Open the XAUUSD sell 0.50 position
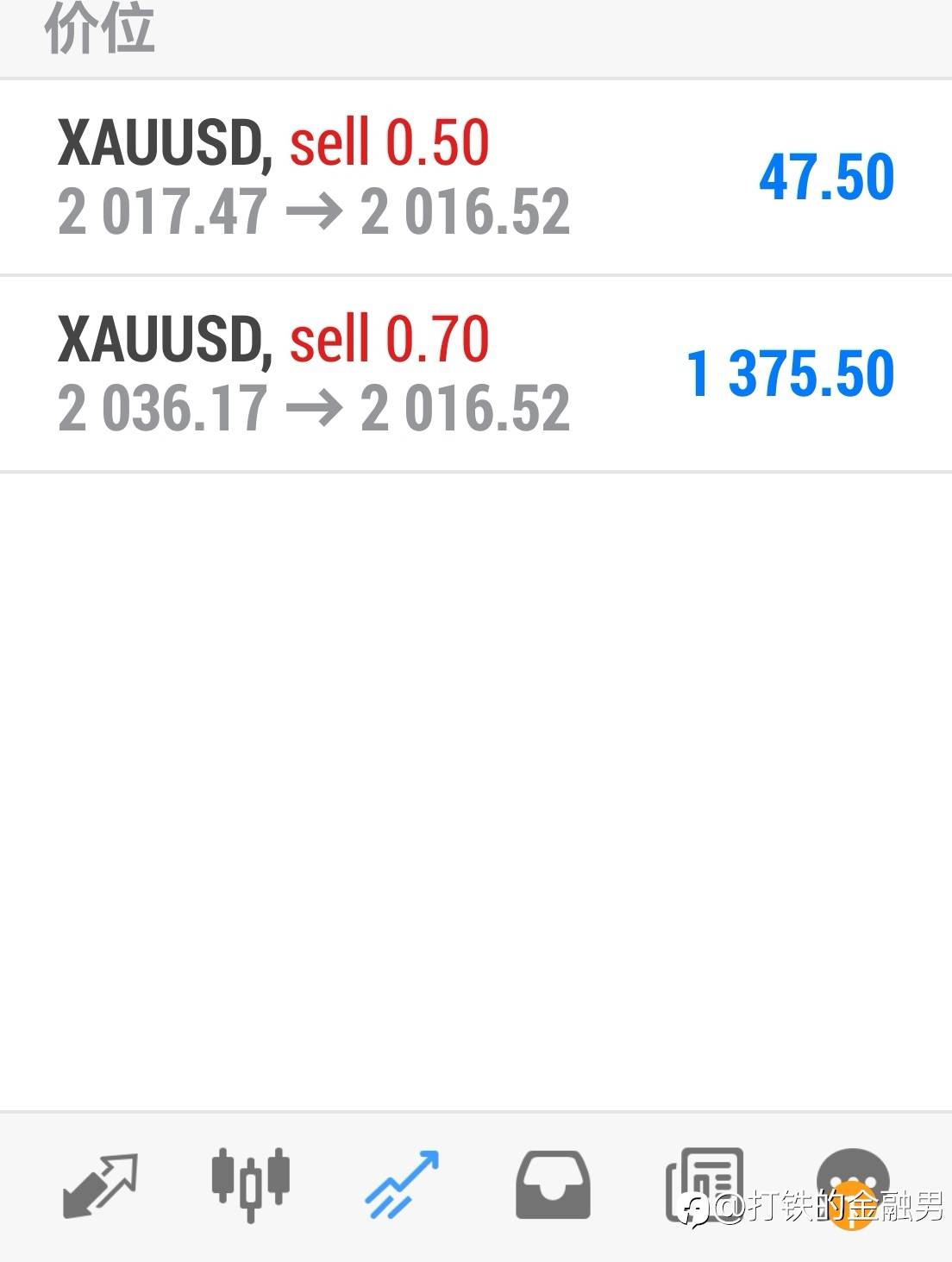Image resolution: width=952 pixels, height=1262 pixels. pos(476,178)
